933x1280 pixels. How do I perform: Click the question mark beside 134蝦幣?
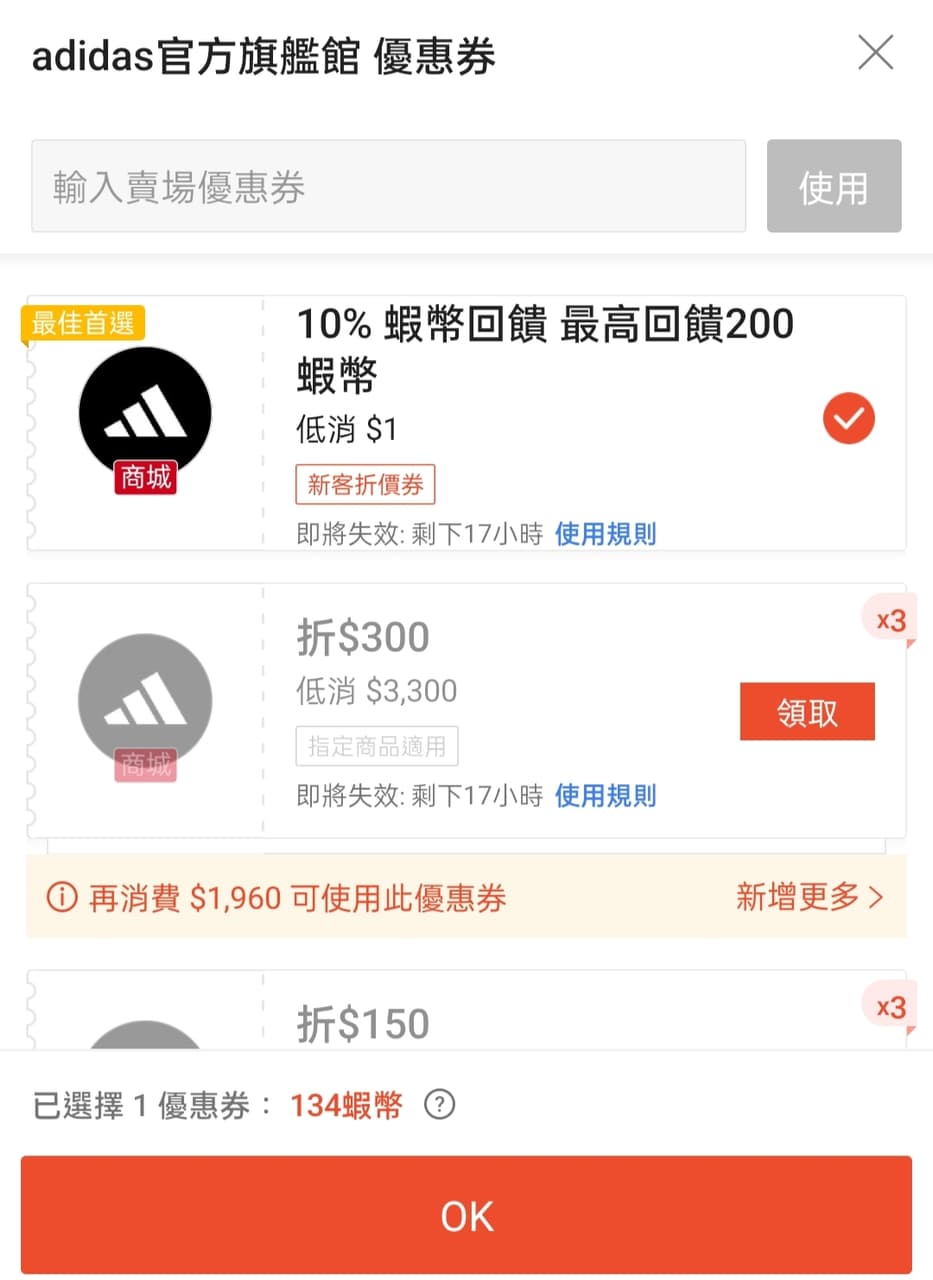(x=438, y=1105)
